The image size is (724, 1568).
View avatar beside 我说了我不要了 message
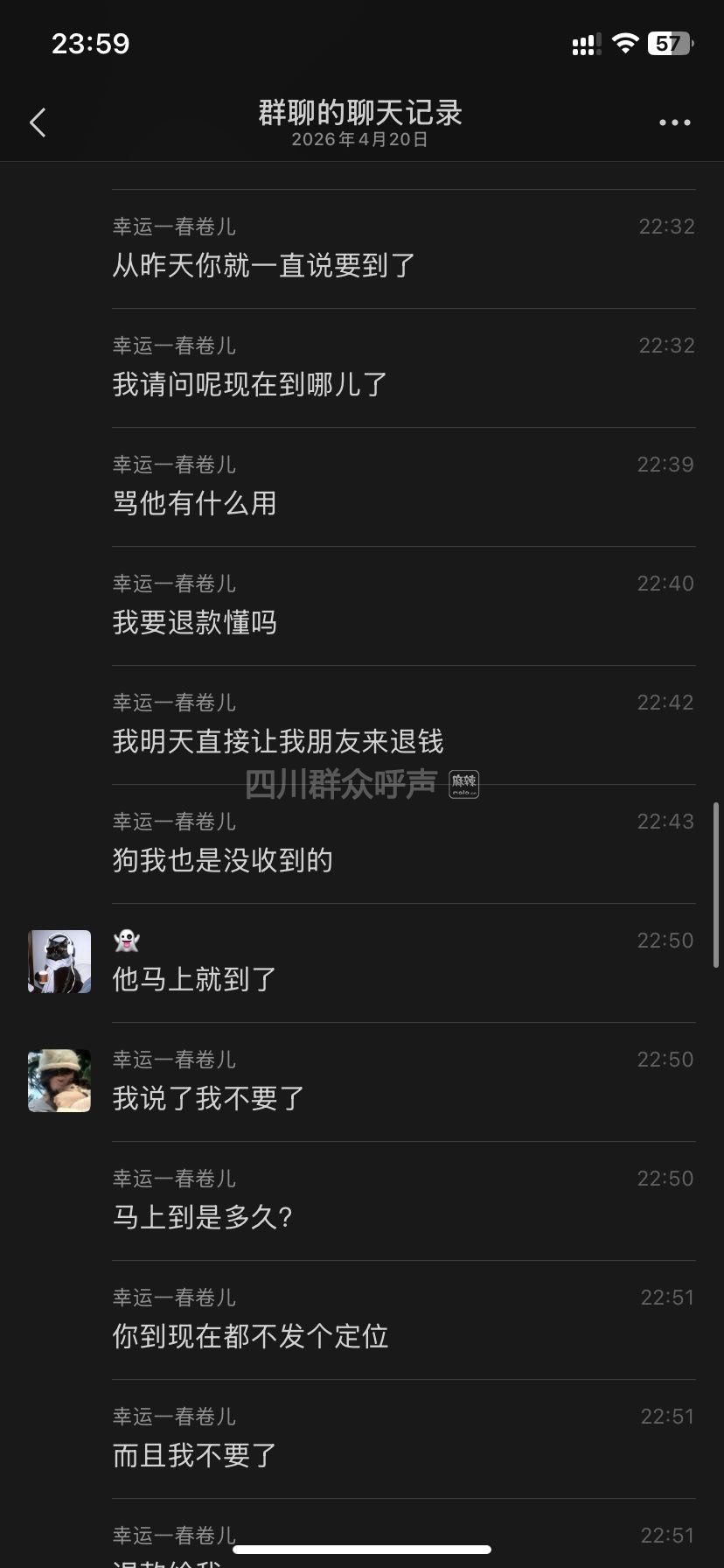[59, 1081]
